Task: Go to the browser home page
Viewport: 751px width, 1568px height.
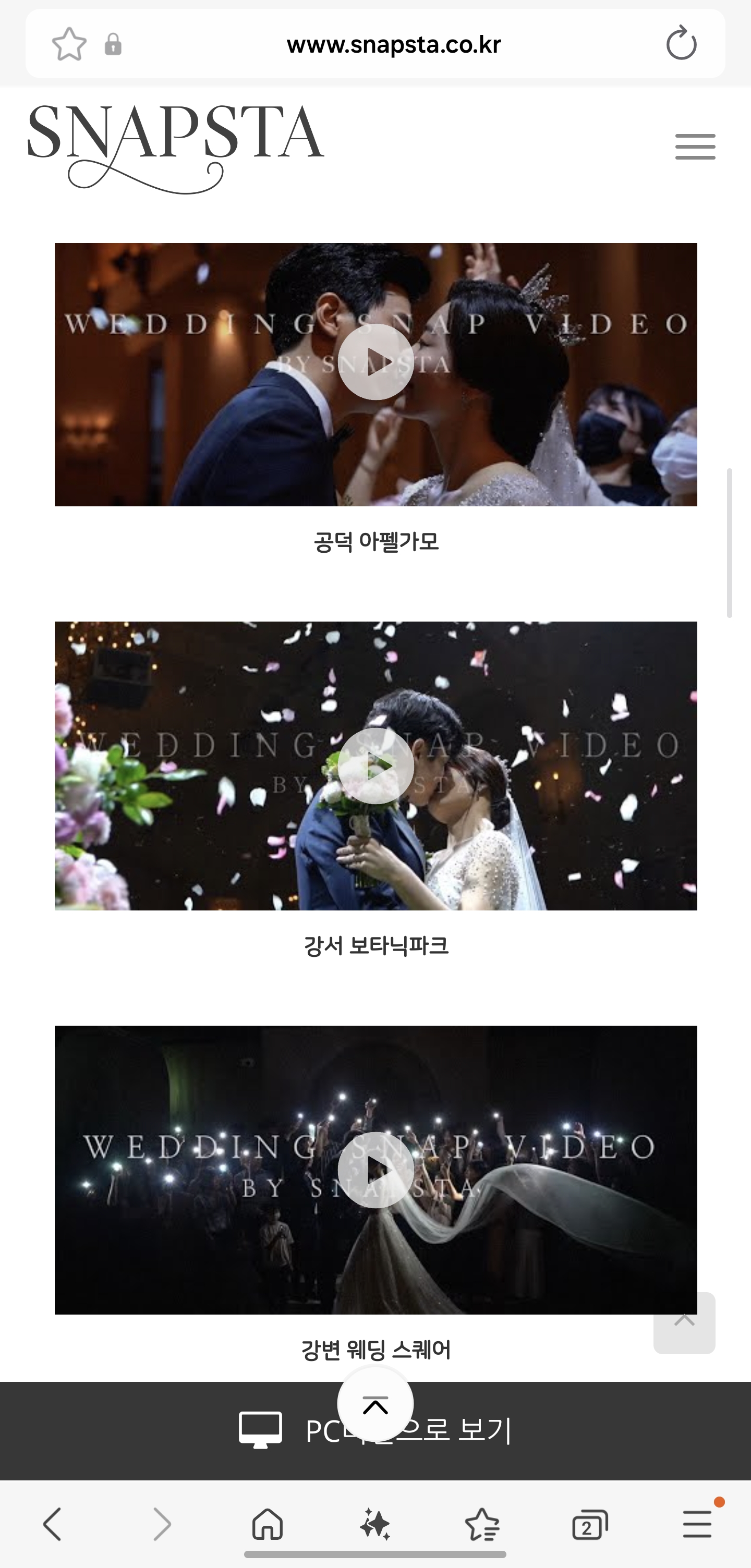Action: (268, 1524)
